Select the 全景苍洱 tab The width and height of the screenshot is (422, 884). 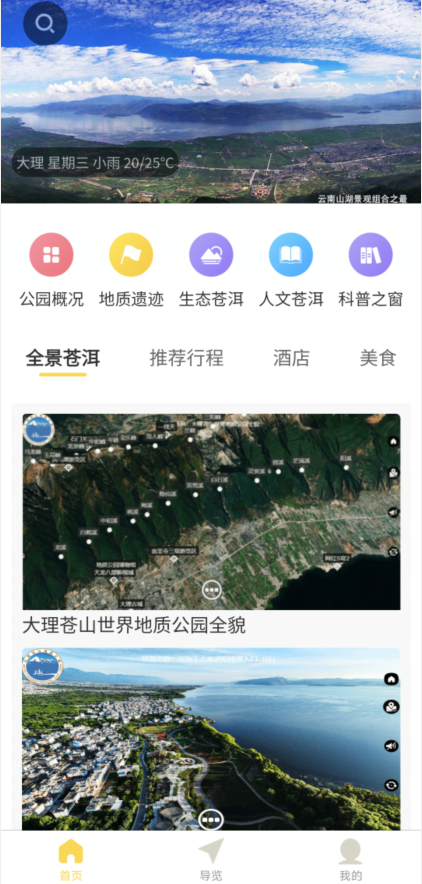(63, 358)
